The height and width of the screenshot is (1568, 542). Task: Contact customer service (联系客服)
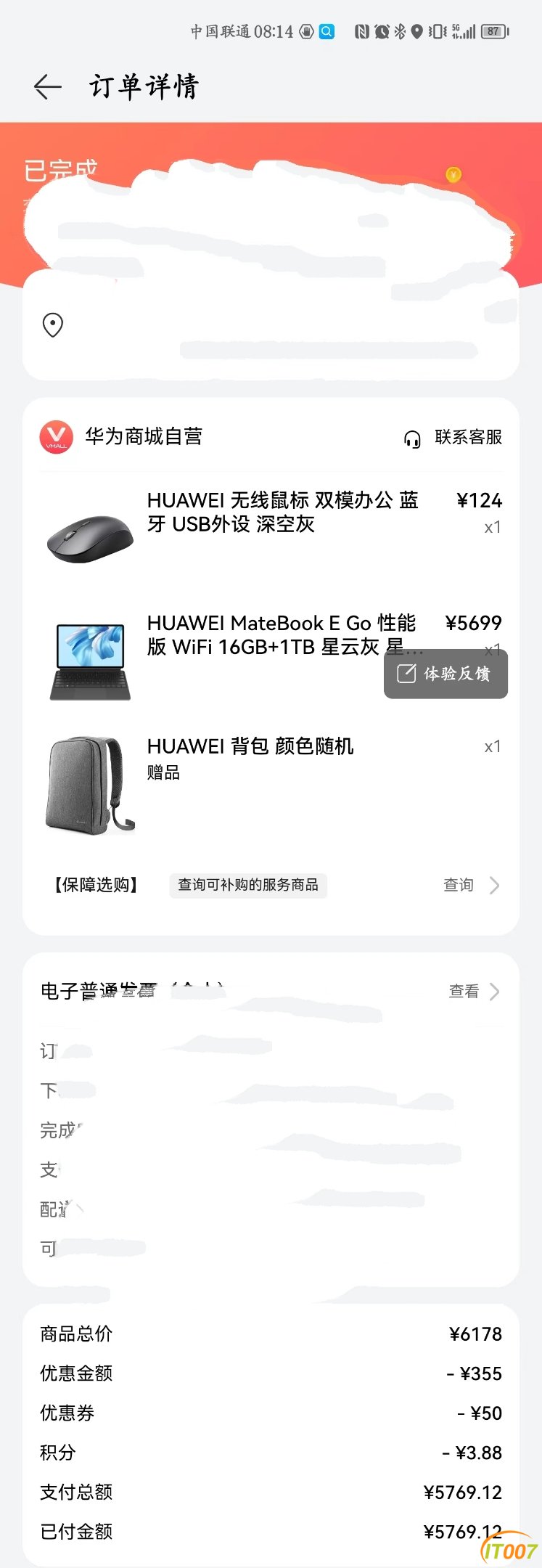pos(453,438)
